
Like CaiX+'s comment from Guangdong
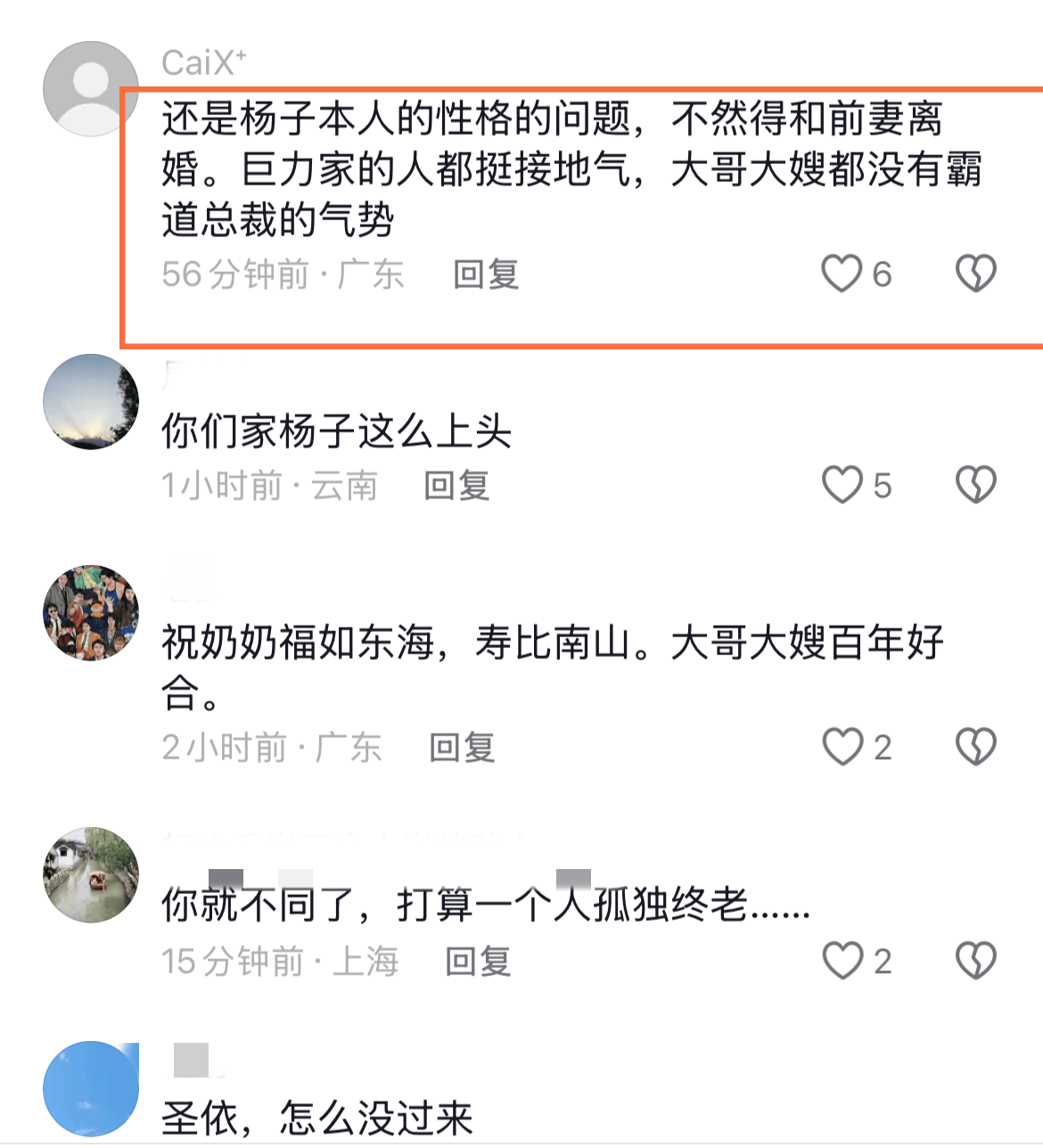[842, 274]
